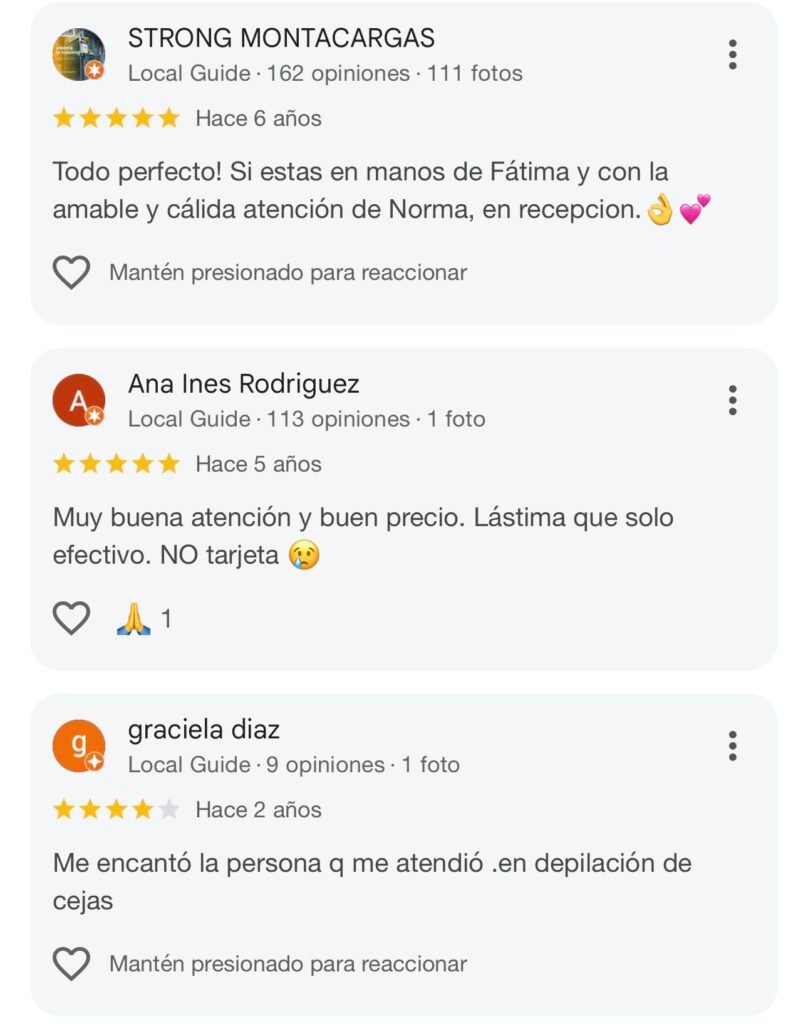Image resolution: width=808 pixels, height=1024 pixels.
Task: Like the STRONG MONTACARGAS review
Action: [x=71, y=272]
